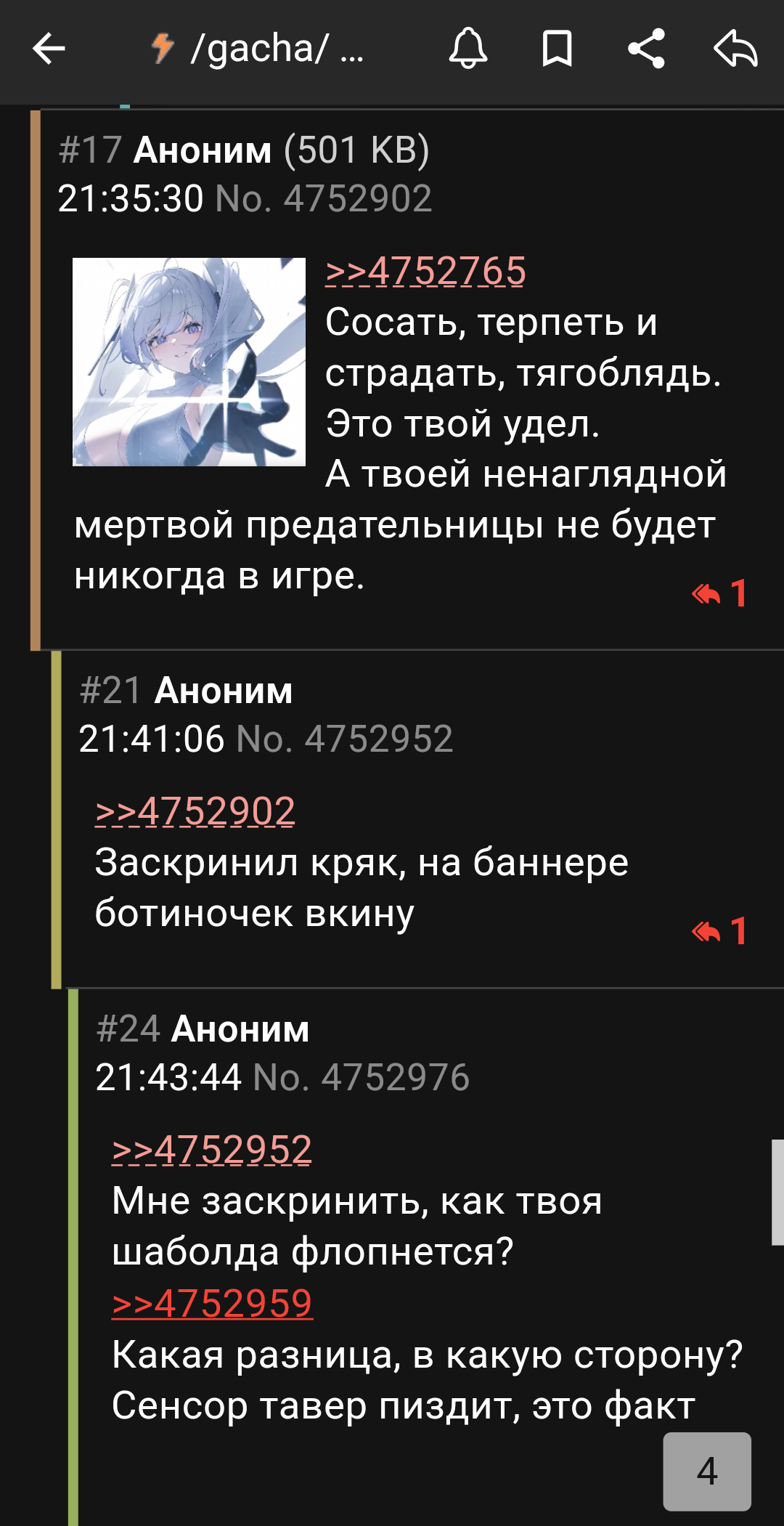Tap the gray button labeled 4
The image size is (784, 1526).
706,1471
